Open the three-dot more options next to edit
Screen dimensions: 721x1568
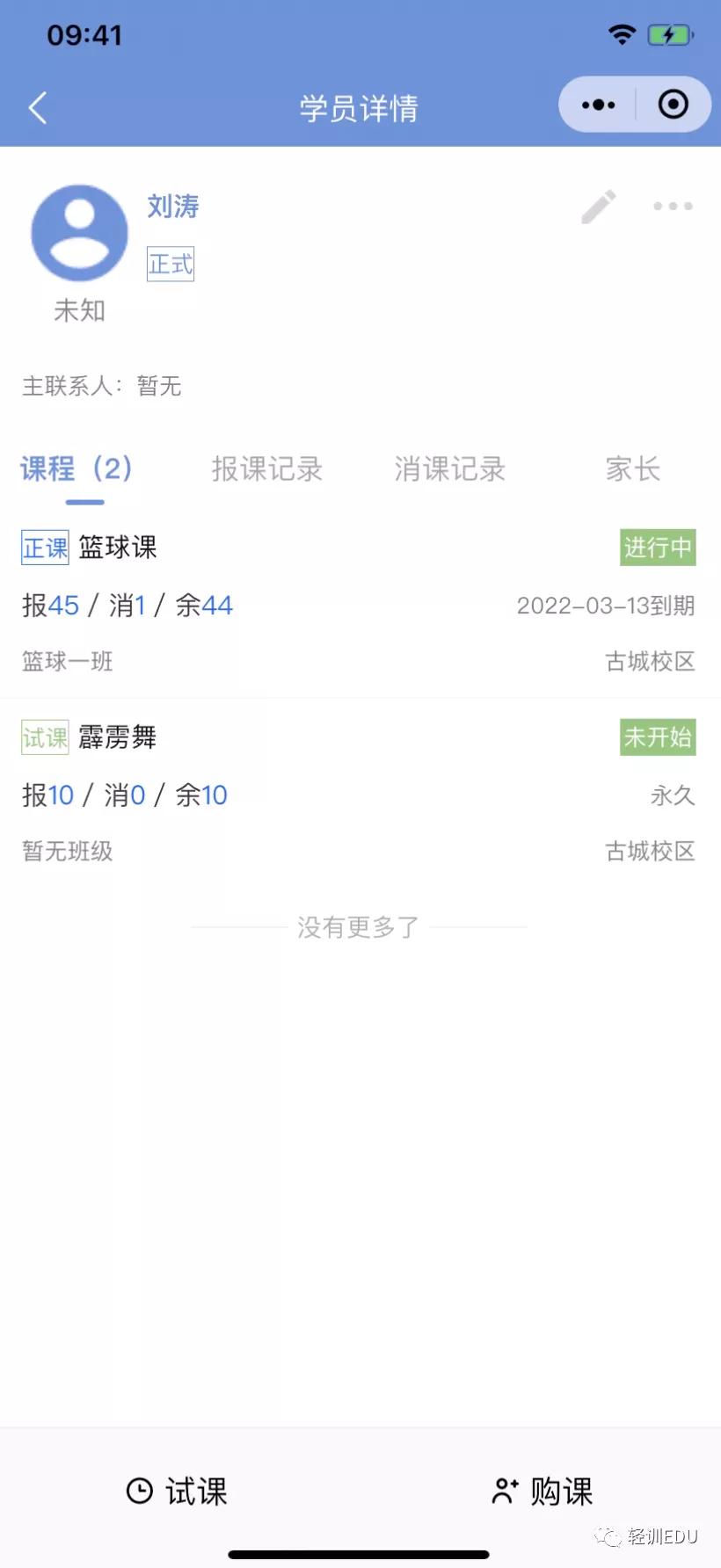[672, 206]
